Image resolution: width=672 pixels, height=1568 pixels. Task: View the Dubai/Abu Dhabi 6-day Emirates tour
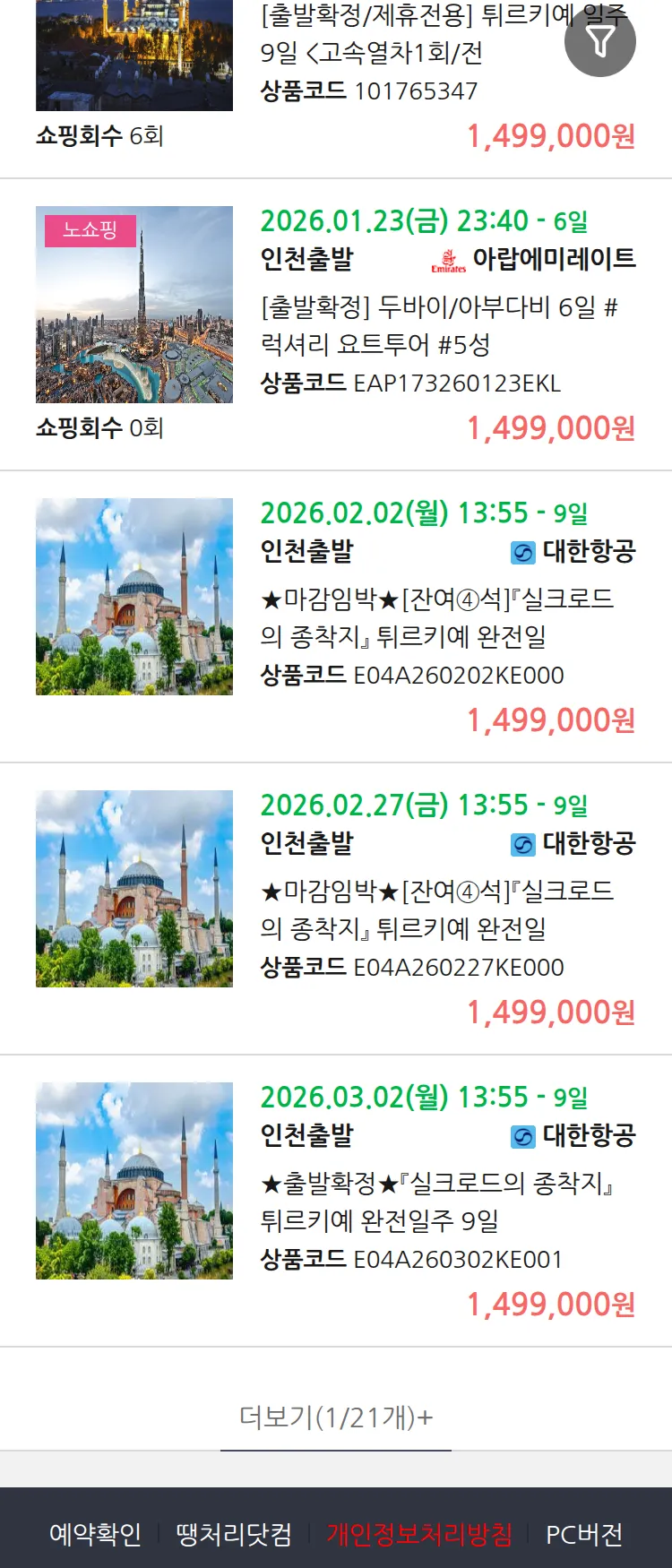[439, 326]
